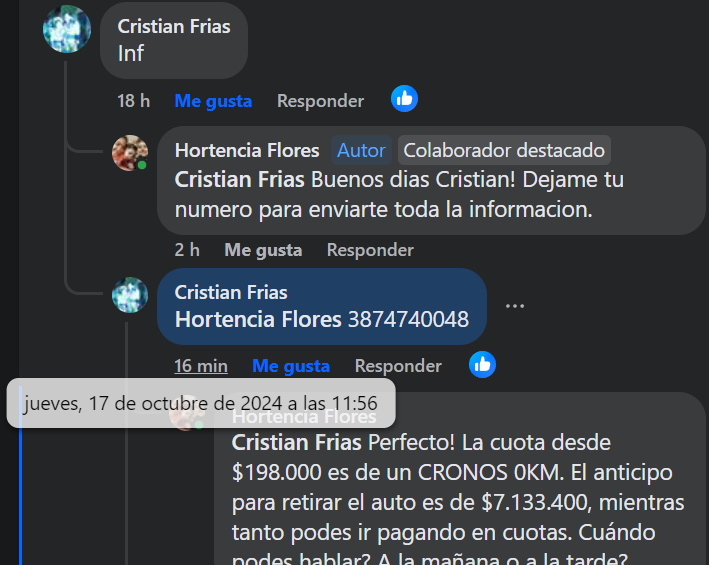The image size is (709, 565).
Task: Tap the 16 min timestamp link
Action: tap(201, 366)
